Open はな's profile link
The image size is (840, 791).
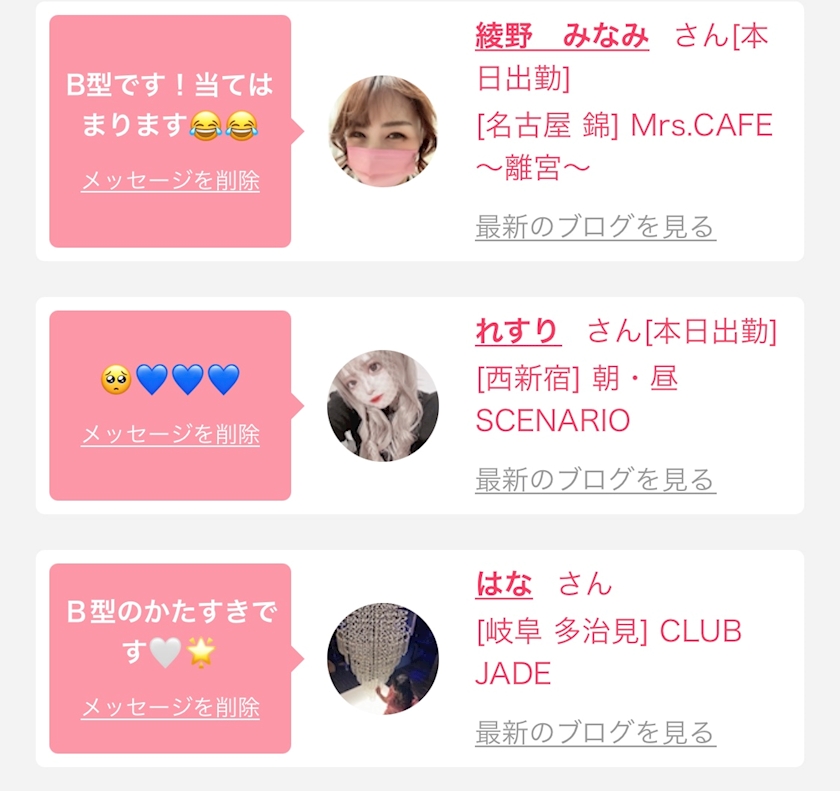pyautogui.click(x=504, y=584)
